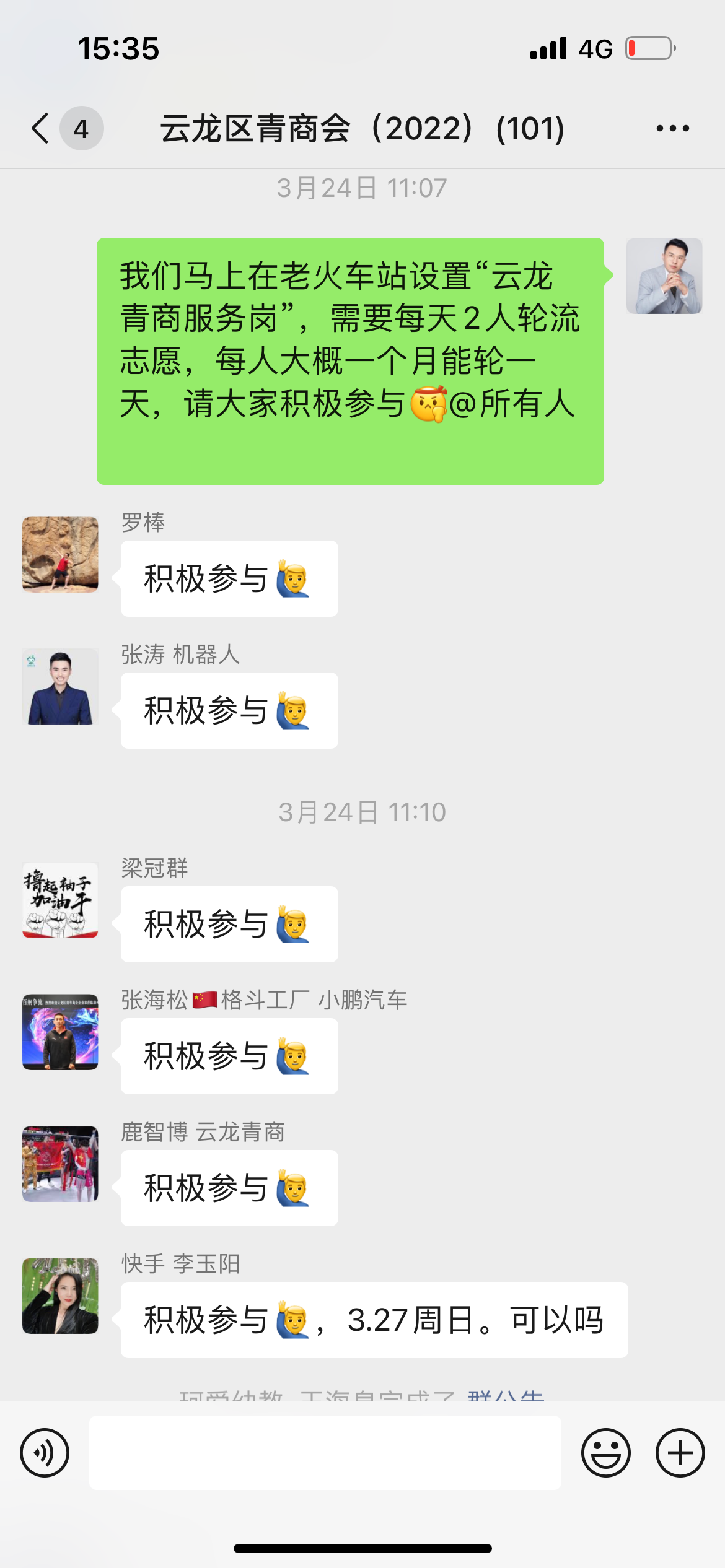The height and width of the screenshot is (1568, 725).
Task: Open 梁冠群's avatar profile
Action: 60,900
